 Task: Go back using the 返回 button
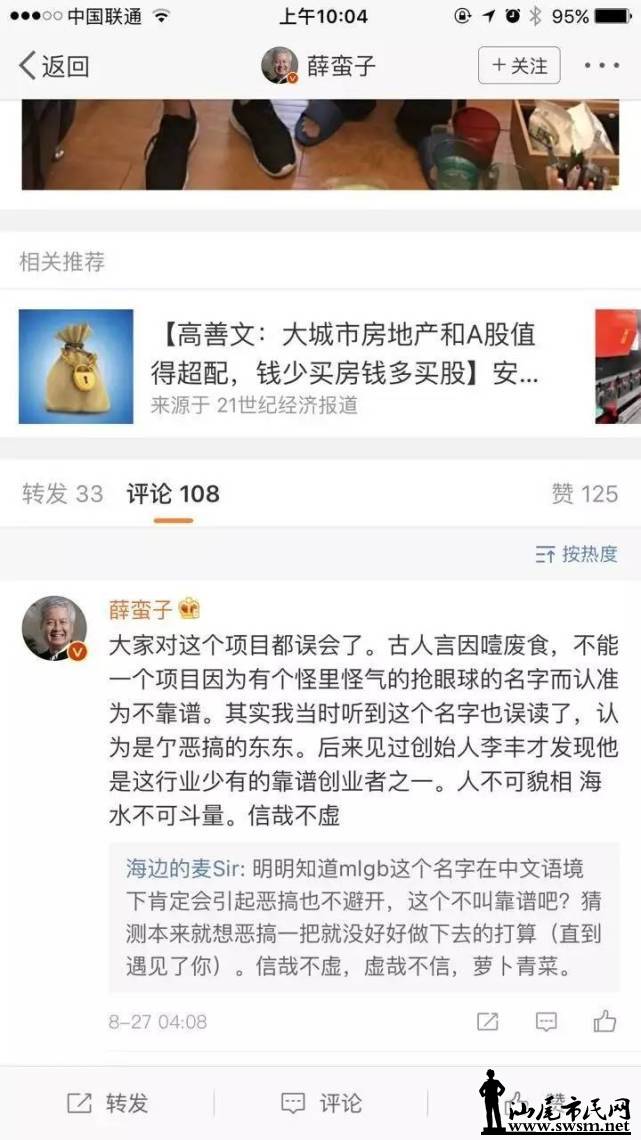(x=54, y=66)
